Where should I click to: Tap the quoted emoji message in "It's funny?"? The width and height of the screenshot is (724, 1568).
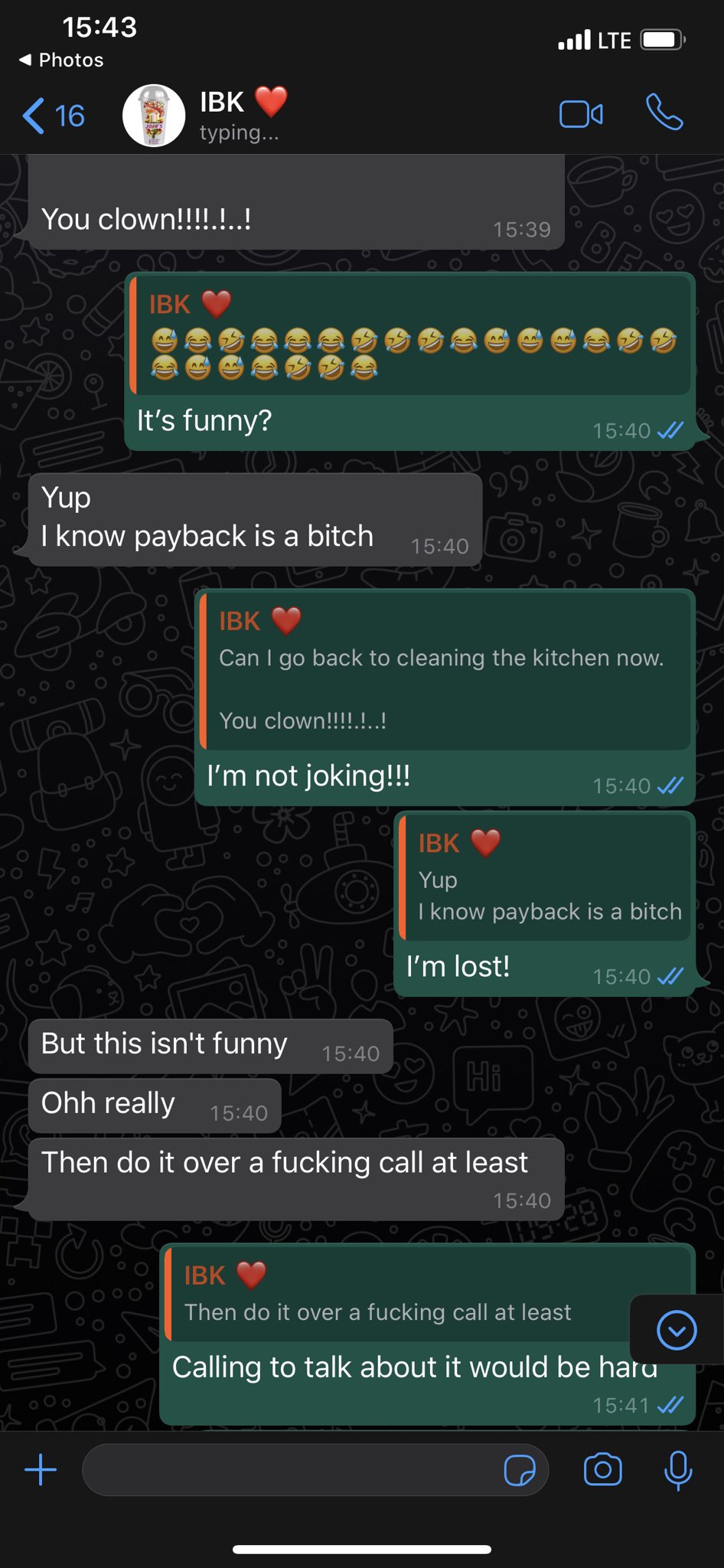410,336
